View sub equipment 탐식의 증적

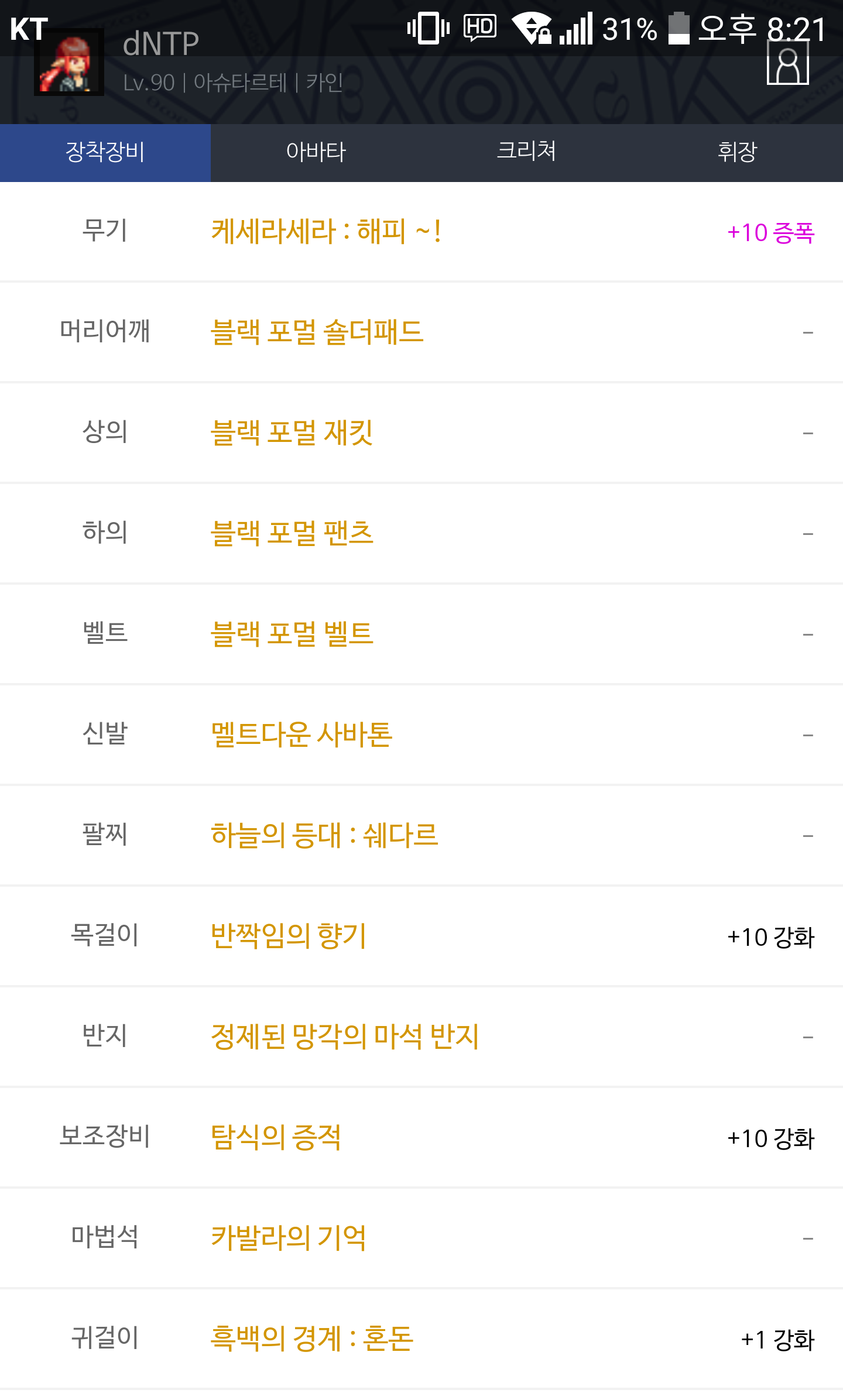tap(276, 1138)
